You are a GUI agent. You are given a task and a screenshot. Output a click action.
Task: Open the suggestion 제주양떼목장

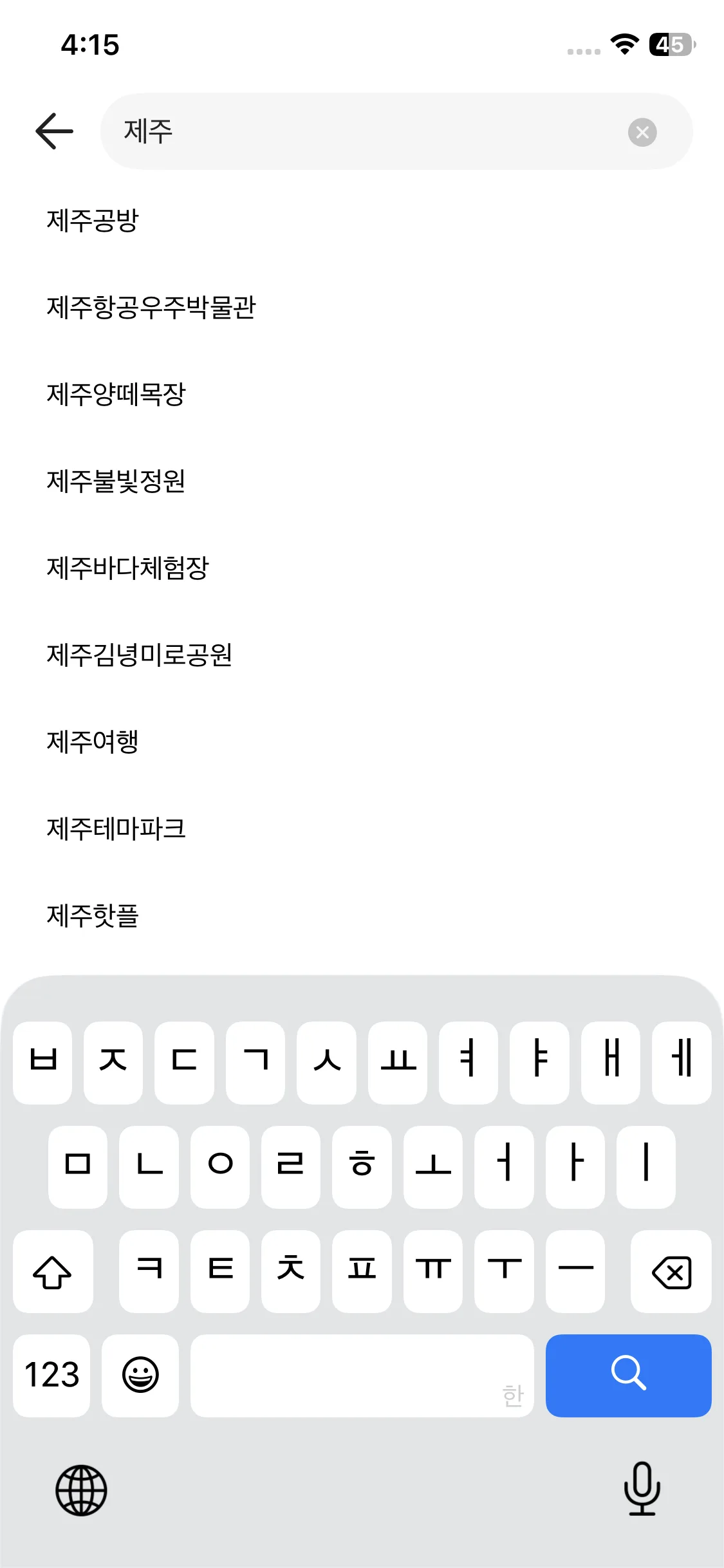point(116,394)
